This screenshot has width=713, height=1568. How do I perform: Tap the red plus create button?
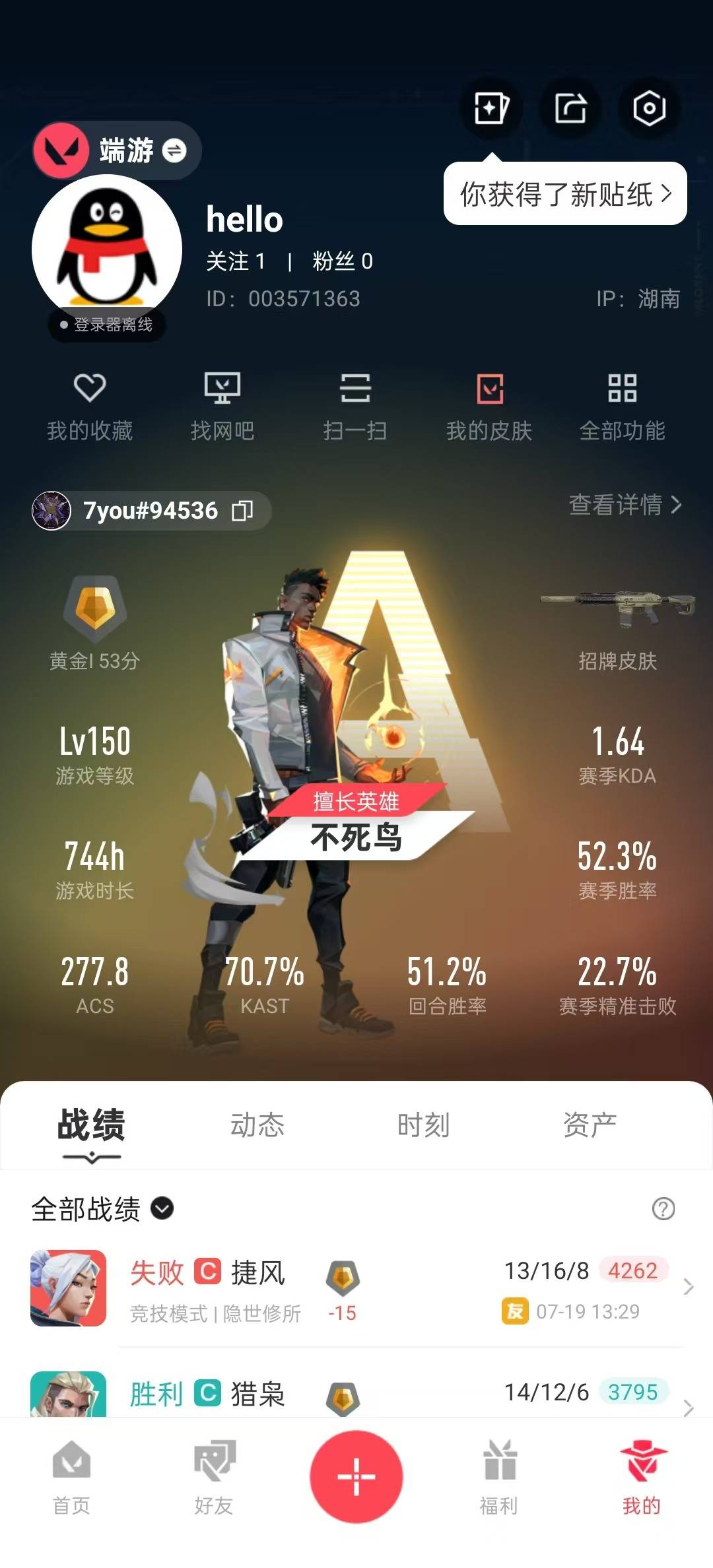pyautogui.click(x=356, y=1476)
